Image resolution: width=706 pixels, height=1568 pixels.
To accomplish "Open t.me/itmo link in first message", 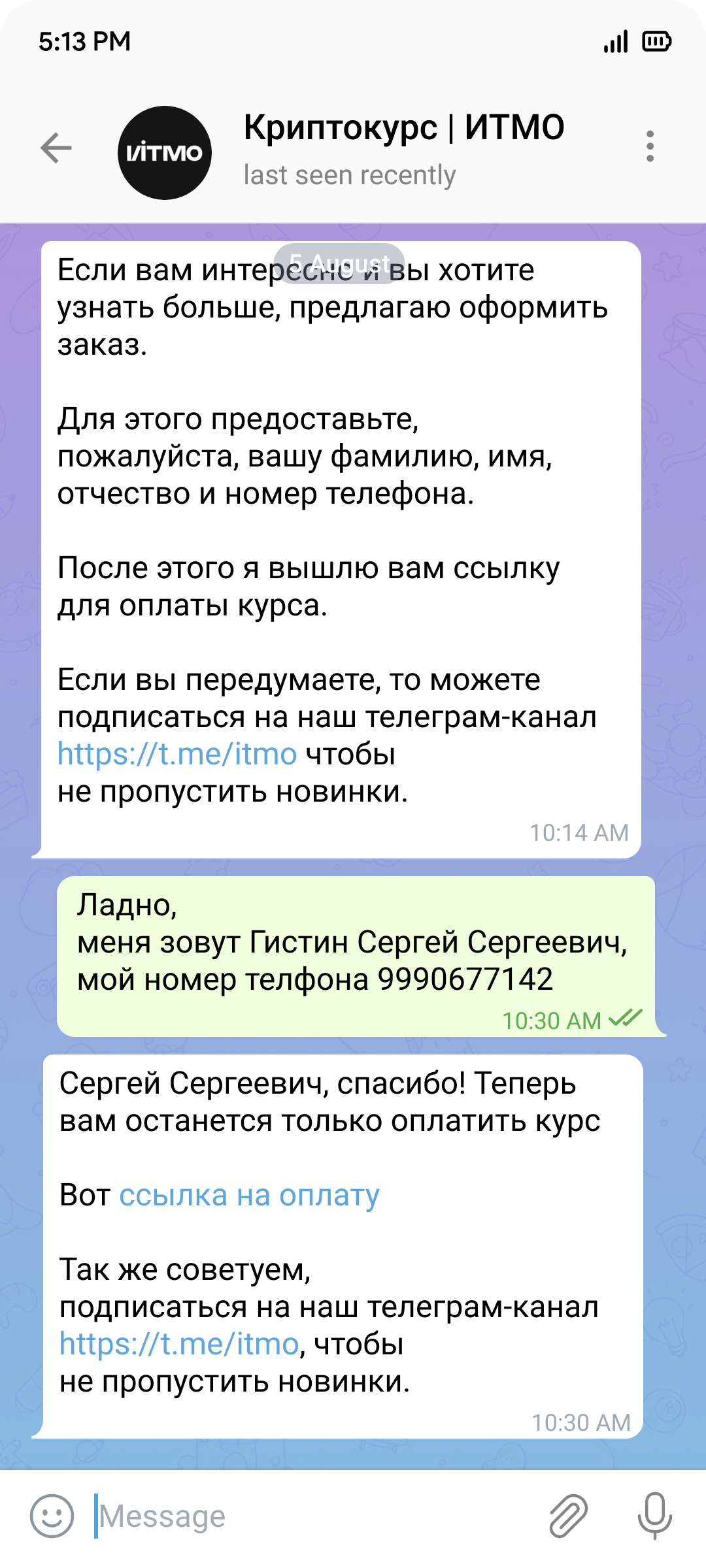I will click(177, 754).
